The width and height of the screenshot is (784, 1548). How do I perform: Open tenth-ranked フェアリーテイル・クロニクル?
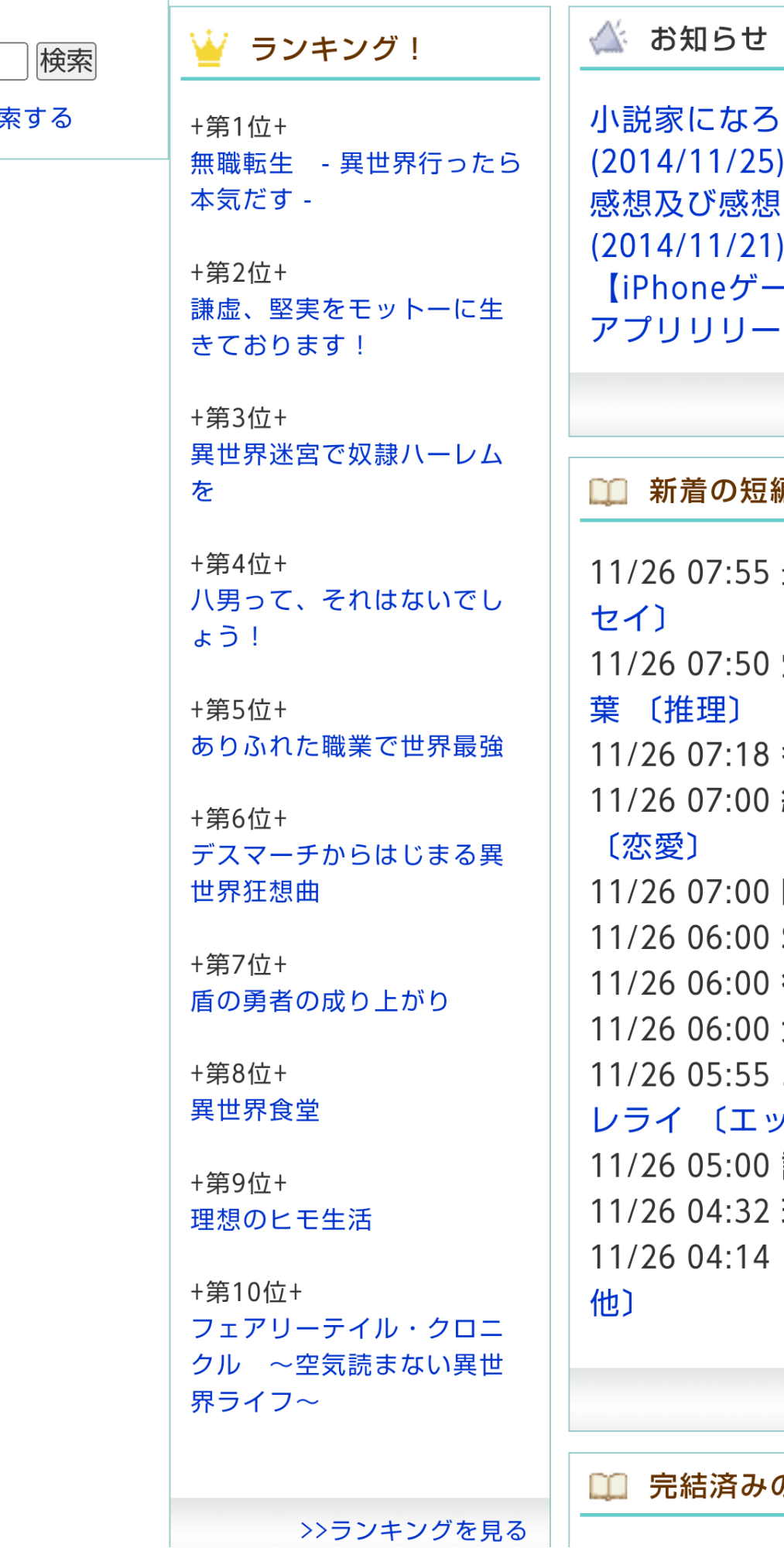tap(347, 1365)
